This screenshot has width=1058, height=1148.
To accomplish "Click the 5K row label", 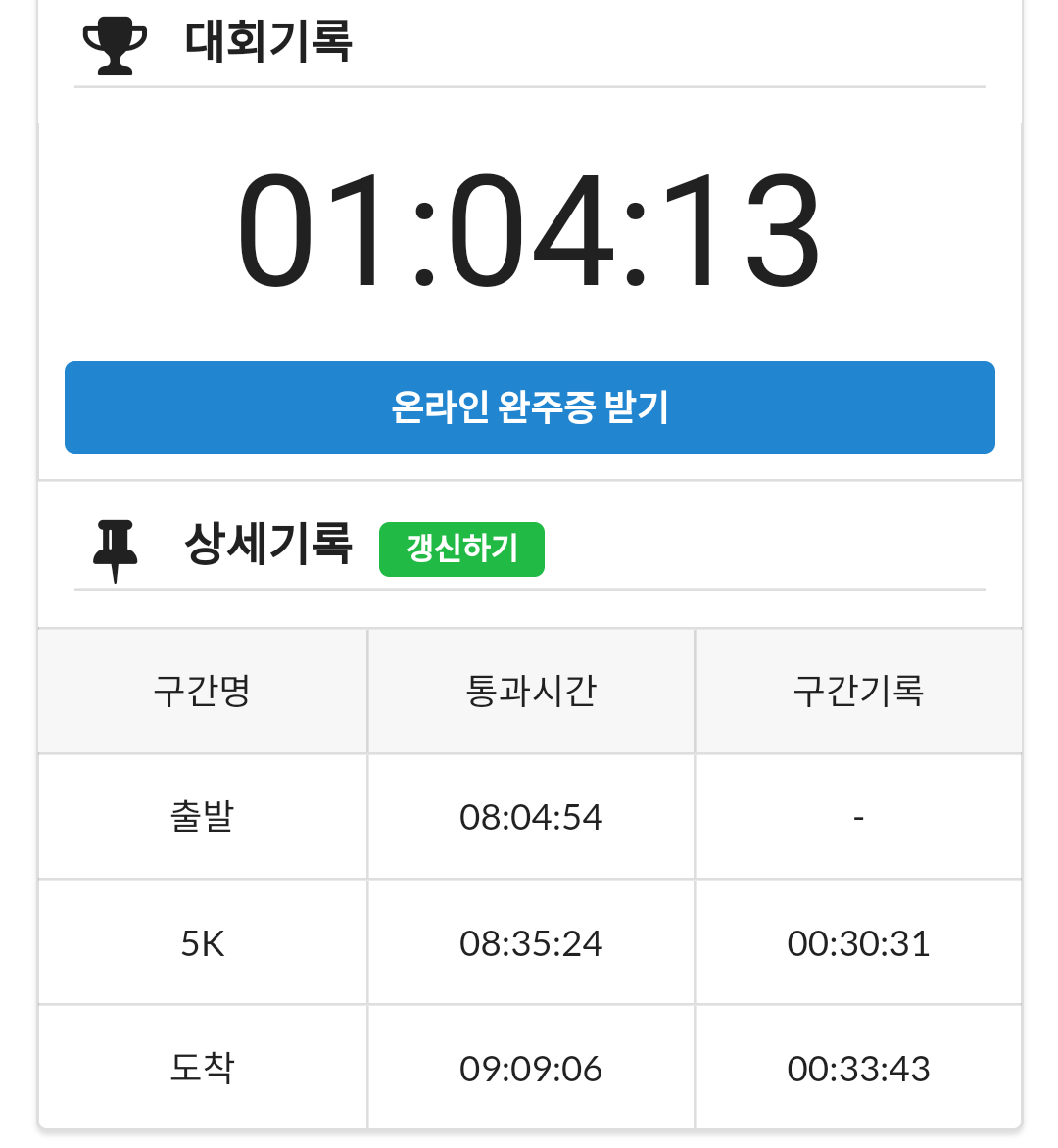I will tap(201, 942).
